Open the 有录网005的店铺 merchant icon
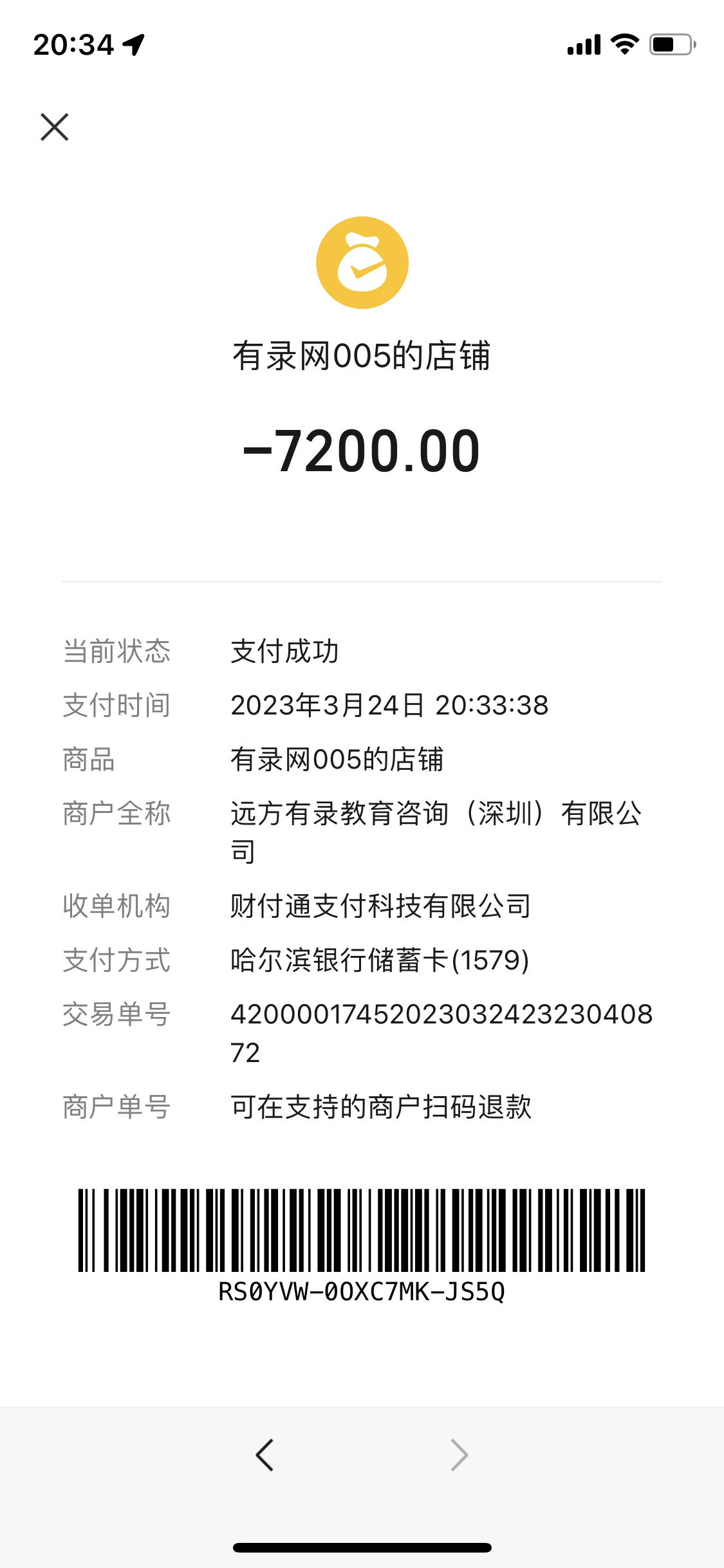 pos(362,263)
